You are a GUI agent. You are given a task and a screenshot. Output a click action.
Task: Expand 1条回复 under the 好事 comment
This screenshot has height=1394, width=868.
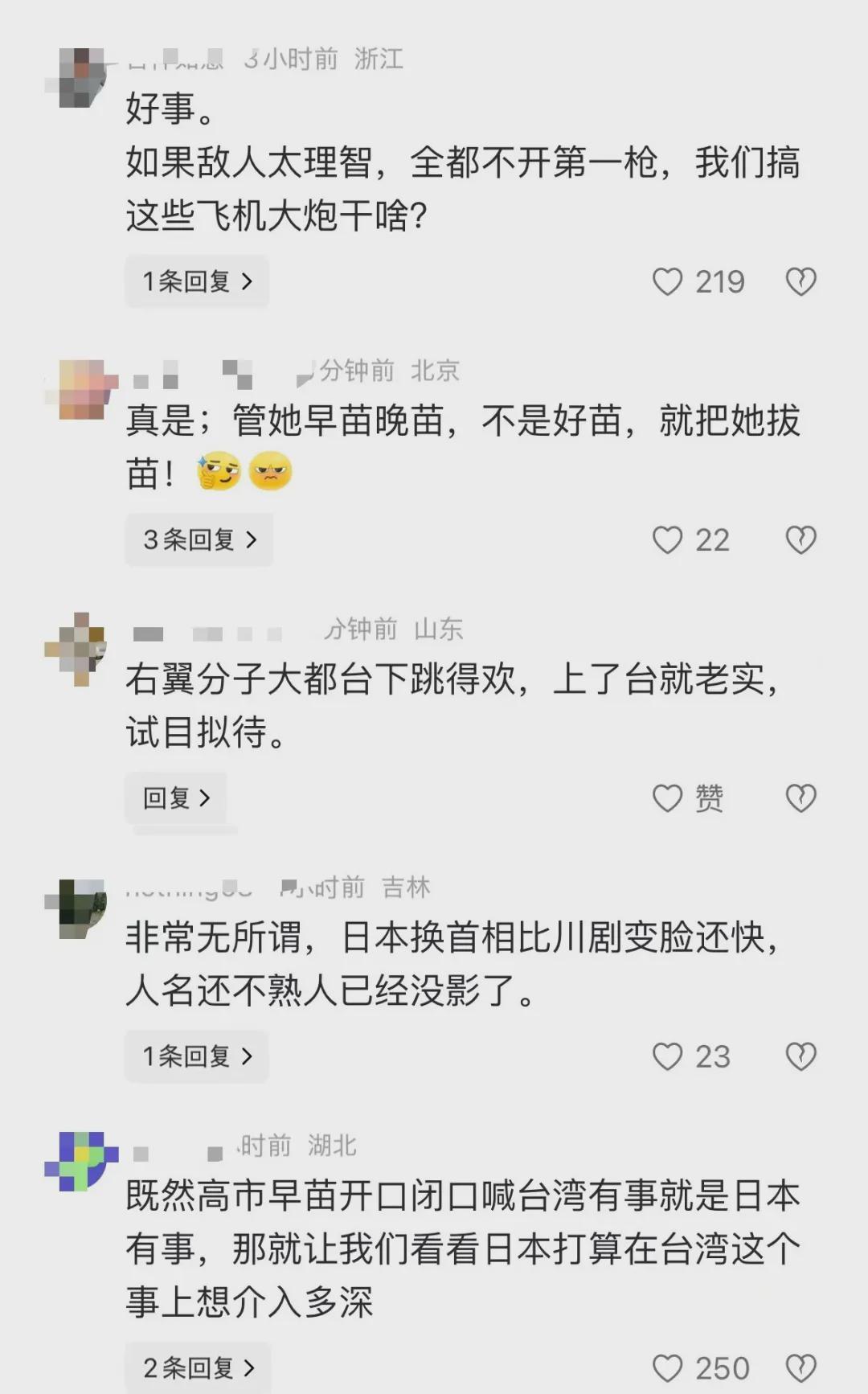click(197, 281)
